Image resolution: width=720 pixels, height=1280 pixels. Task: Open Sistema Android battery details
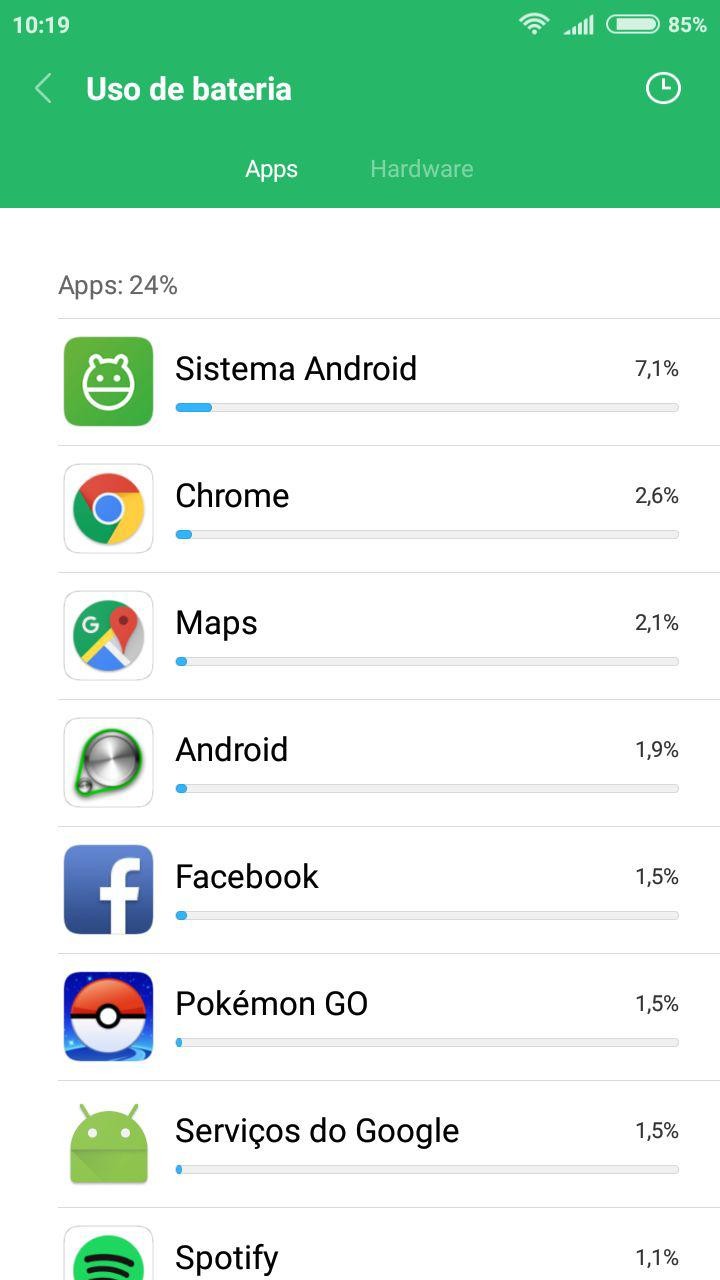point(390,382)
